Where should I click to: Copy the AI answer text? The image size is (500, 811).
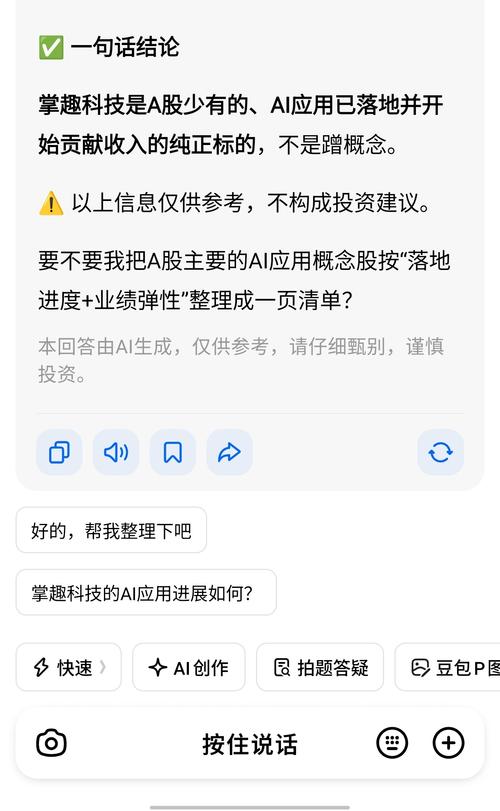pos(59,453)
